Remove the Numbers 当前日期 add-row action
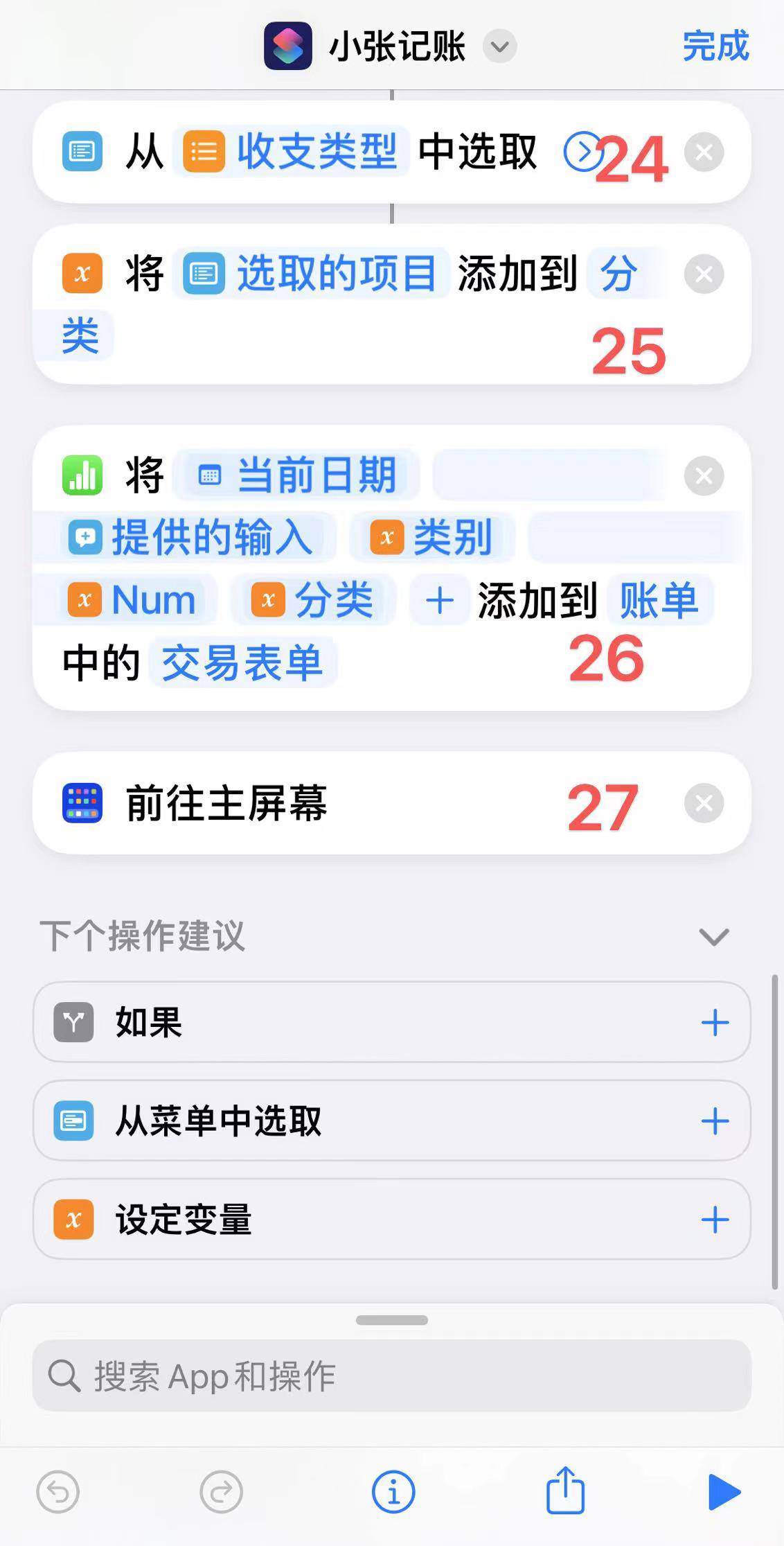 (704, 476)
